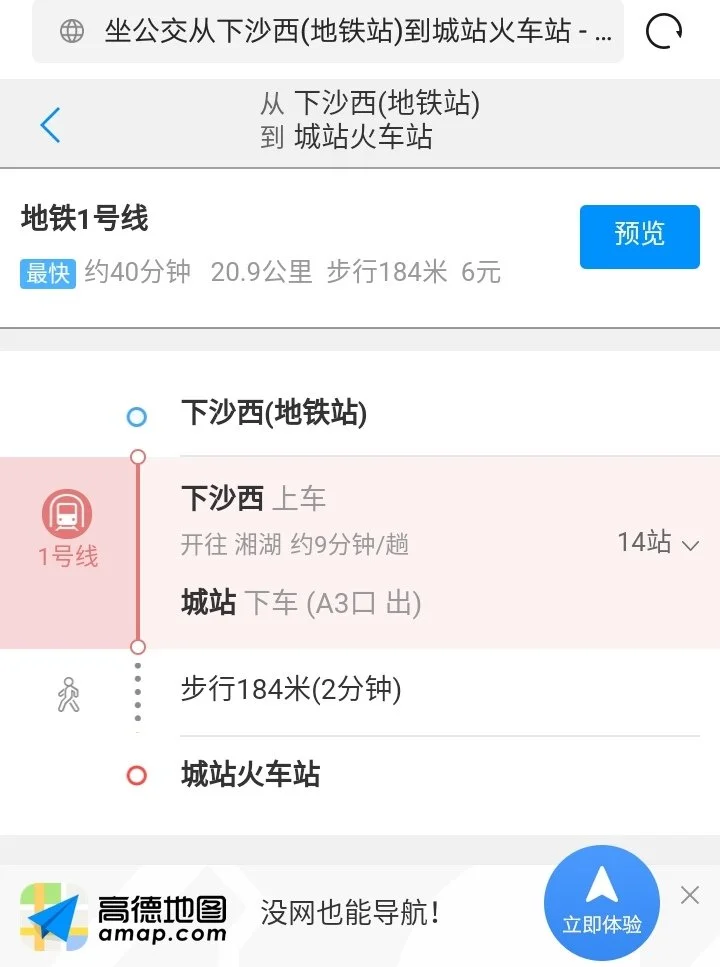720x967 pixels.
Task: Click the 没网也能导航 promo text
Action: click(350, 908)
